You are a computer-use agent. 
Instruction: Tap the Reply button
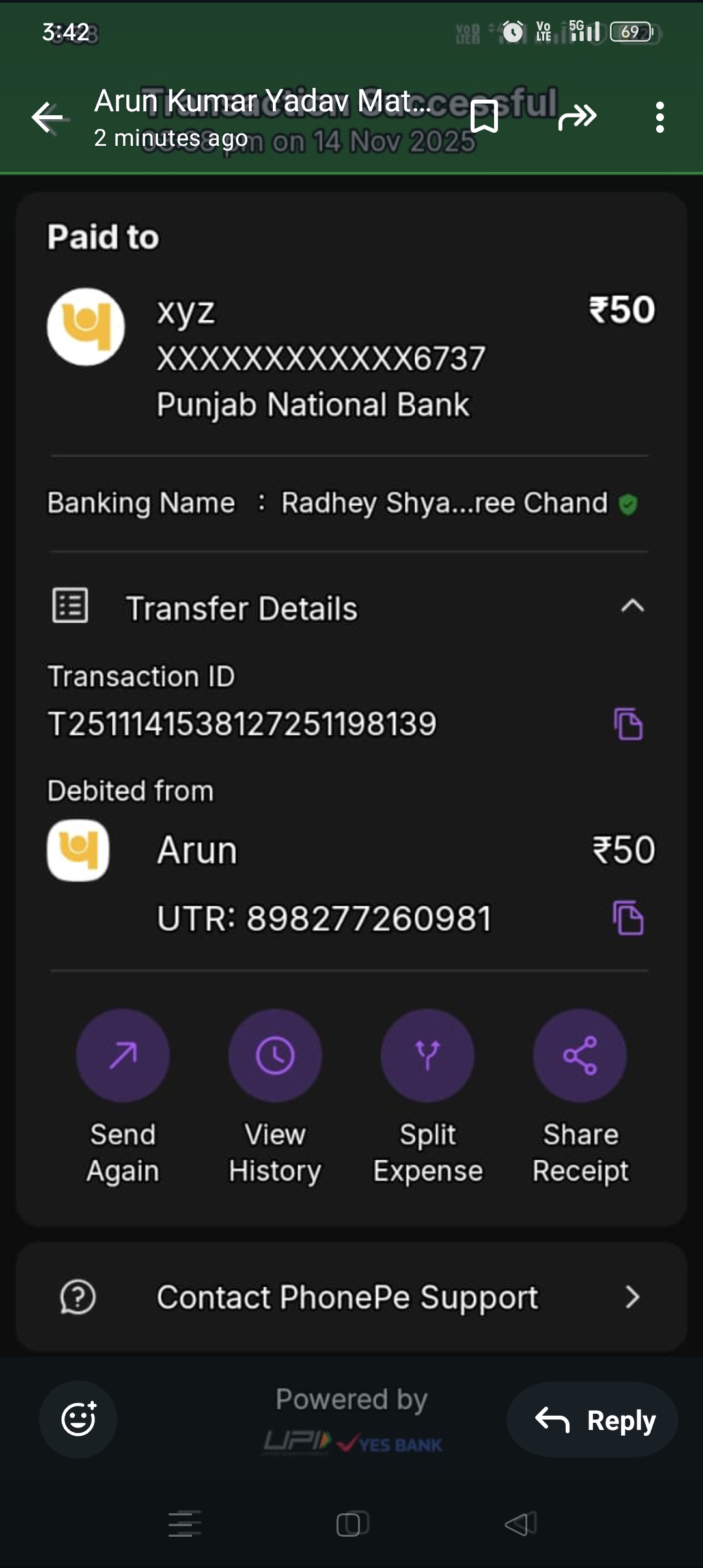pyautogui.click(x=592, y=1420)
